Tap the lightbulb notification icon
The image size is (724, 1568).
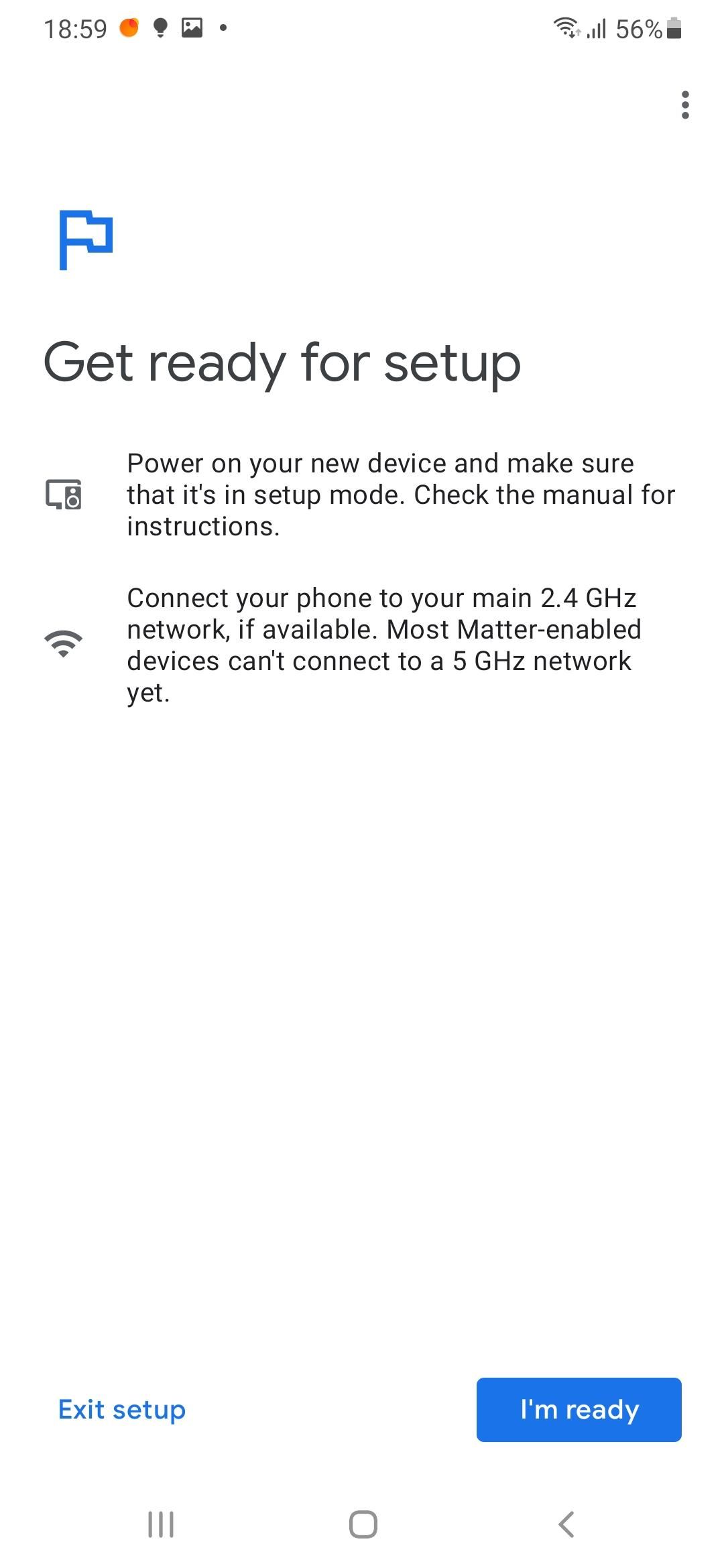159,27
